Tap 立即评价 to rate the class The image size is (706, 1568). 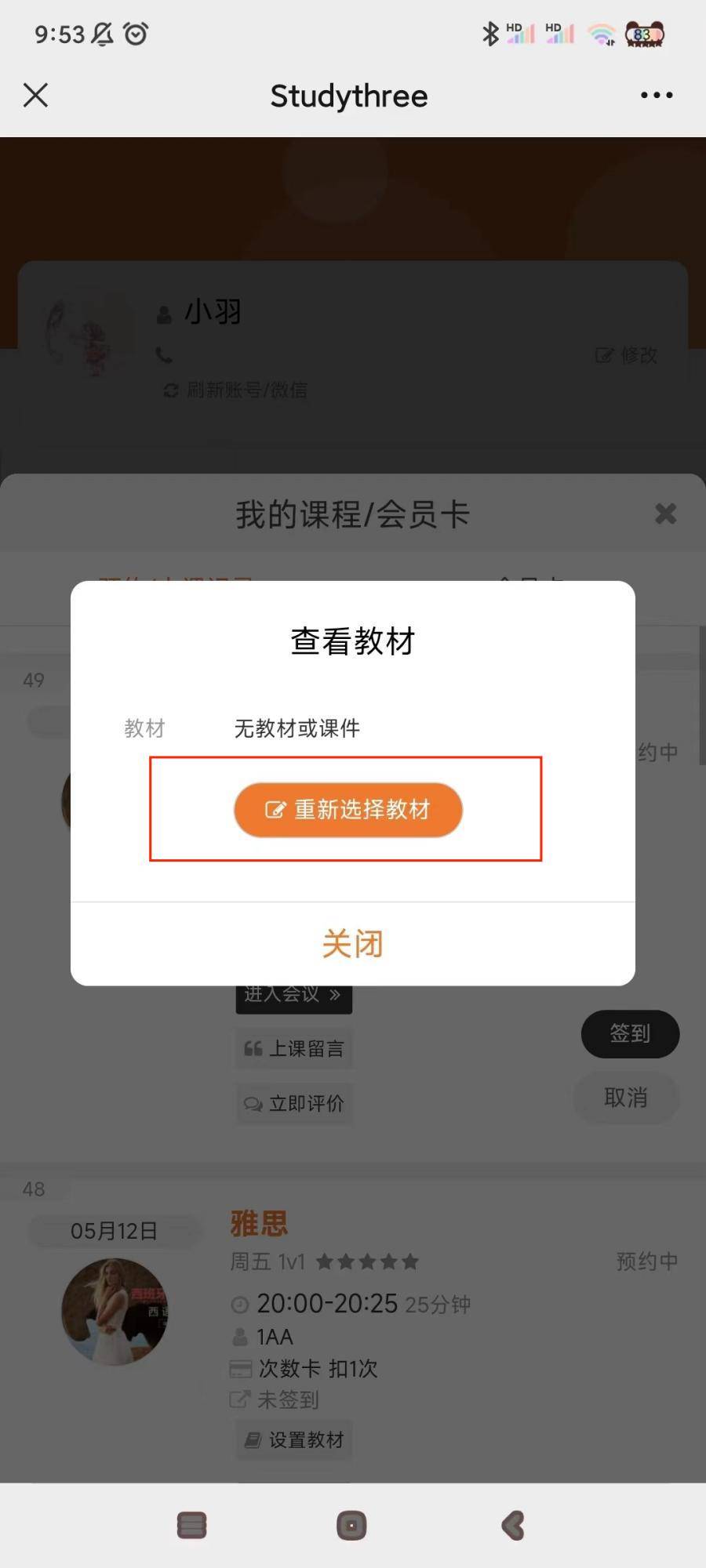point(294,1104)
